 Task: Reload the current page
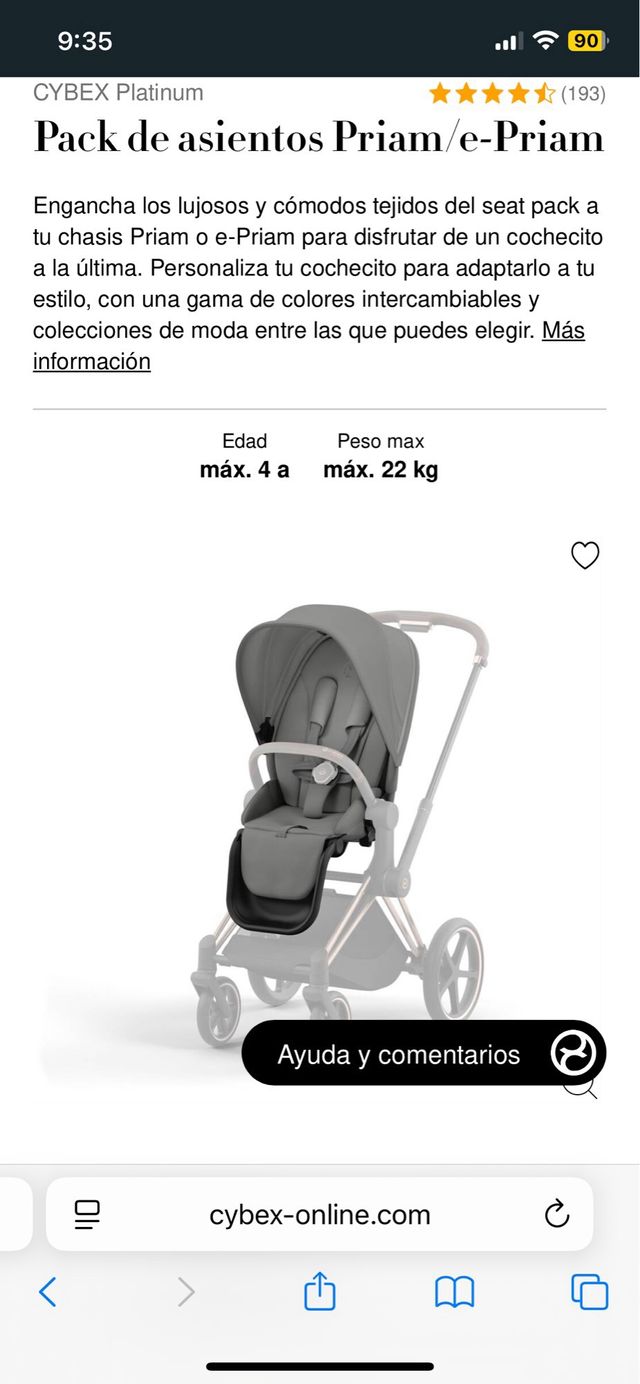click(x=556, y=1215)
